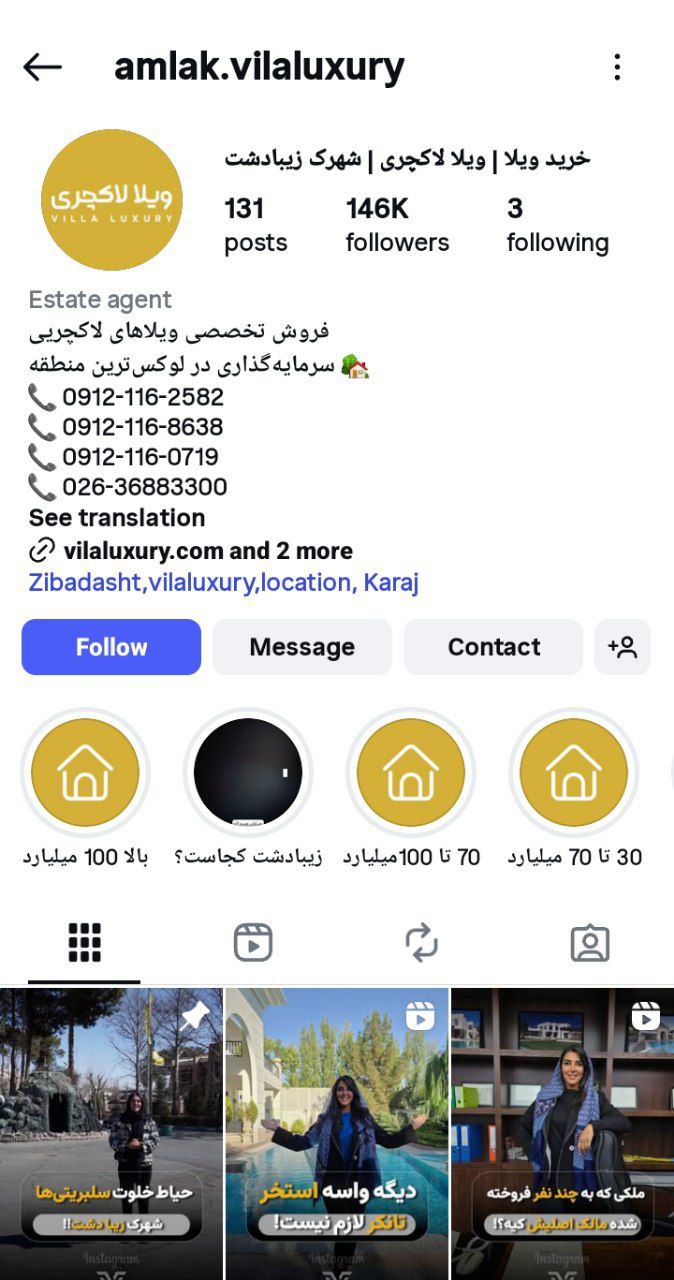This screenshot has width=674, height=1280.
Task: Open the pinned post about حیاط خلوت
Action: [111, 1133]
